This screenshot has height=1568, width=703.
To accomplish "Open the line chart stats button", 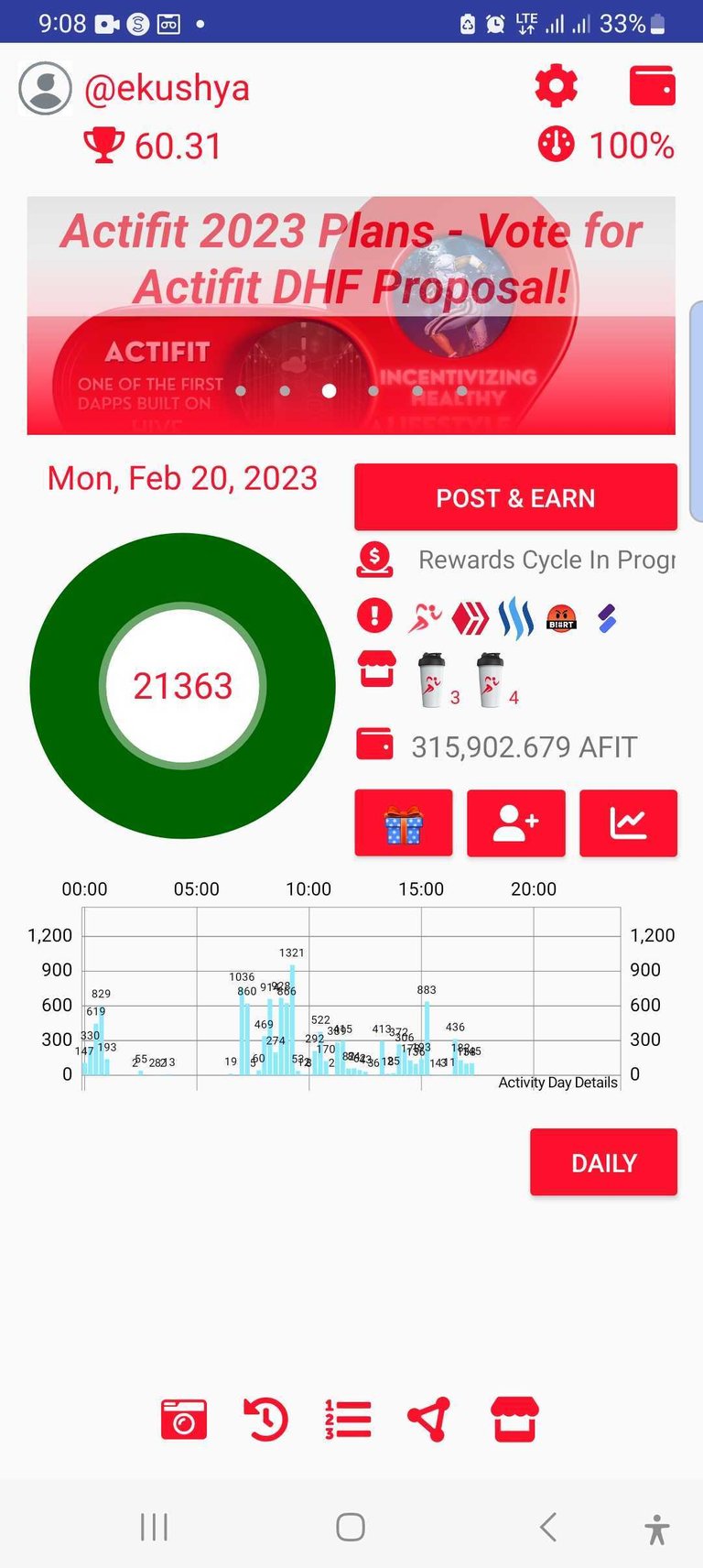I will tap(628, 823).
